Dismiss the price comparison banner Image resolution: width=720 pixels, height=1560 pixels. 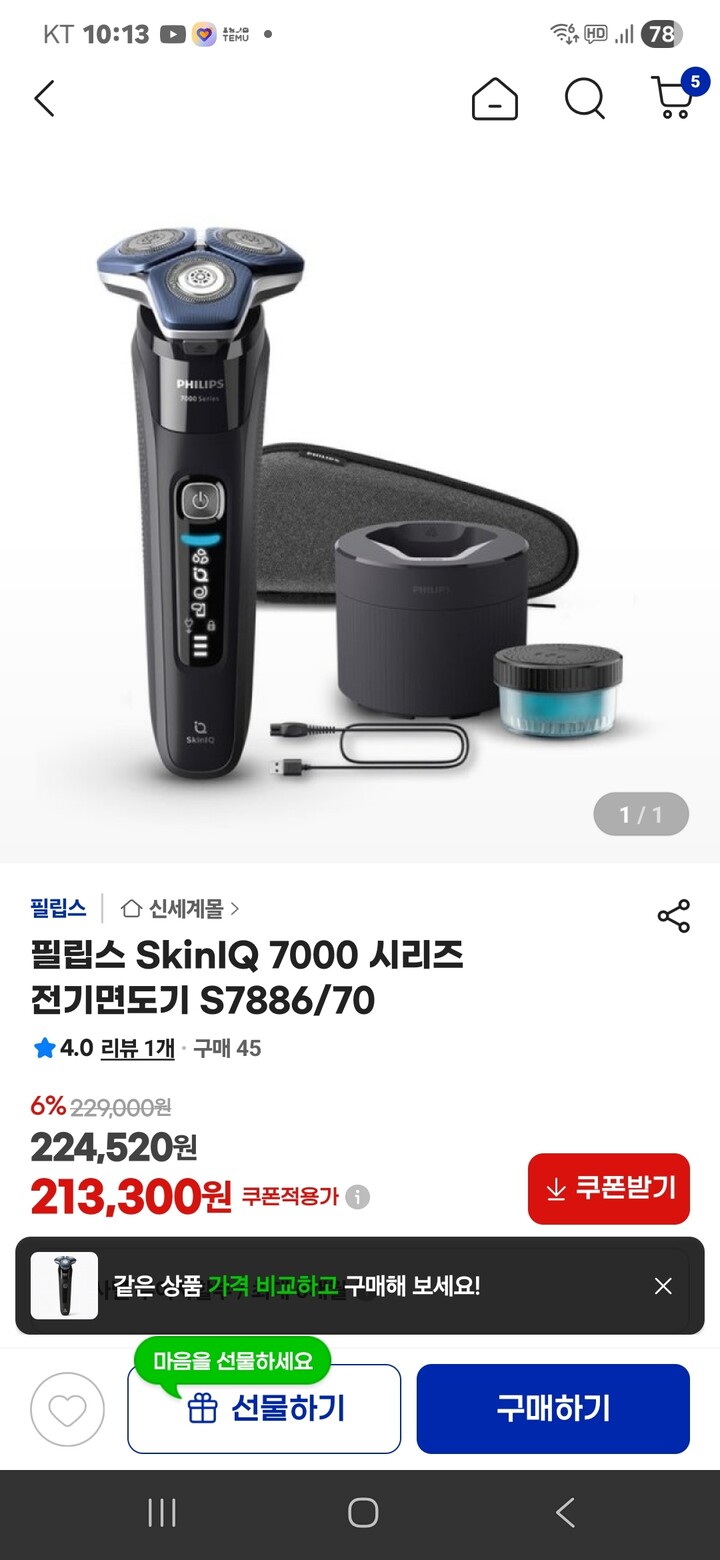tap(663, 1286)
